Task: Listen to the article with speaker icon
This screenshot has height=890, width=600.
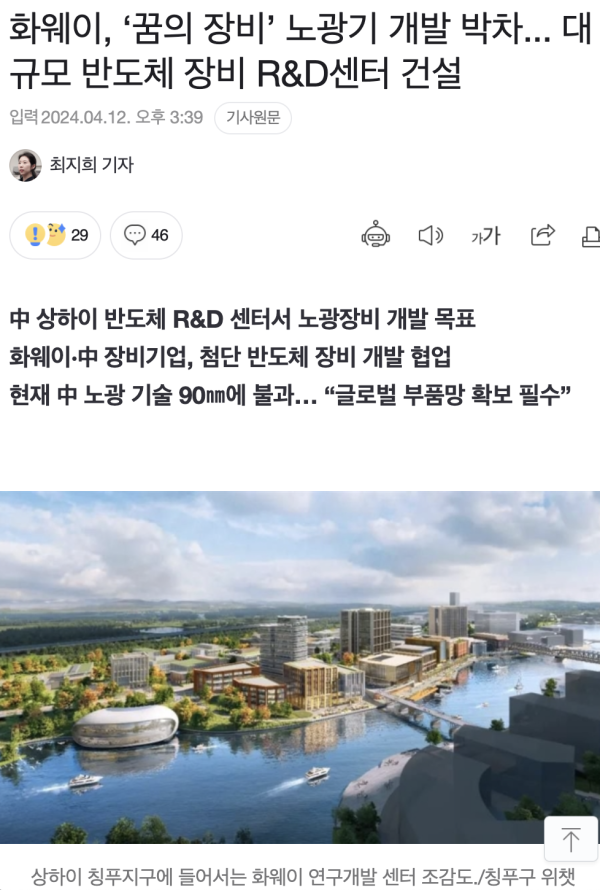Action: 430,236
